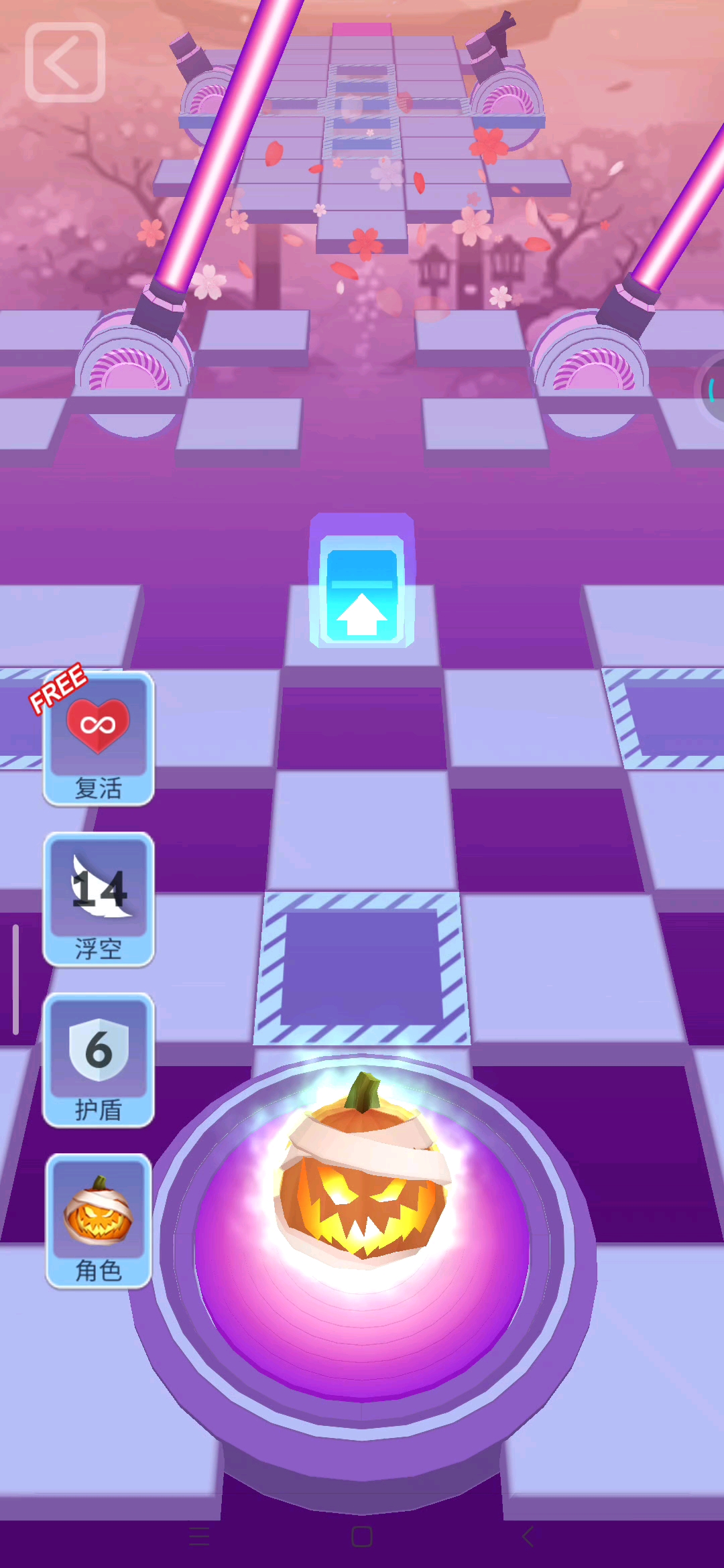The height and width of the screenshot is (1568, 724).
Task: Tap the system home button
Action: click(x=362, y=1537)
